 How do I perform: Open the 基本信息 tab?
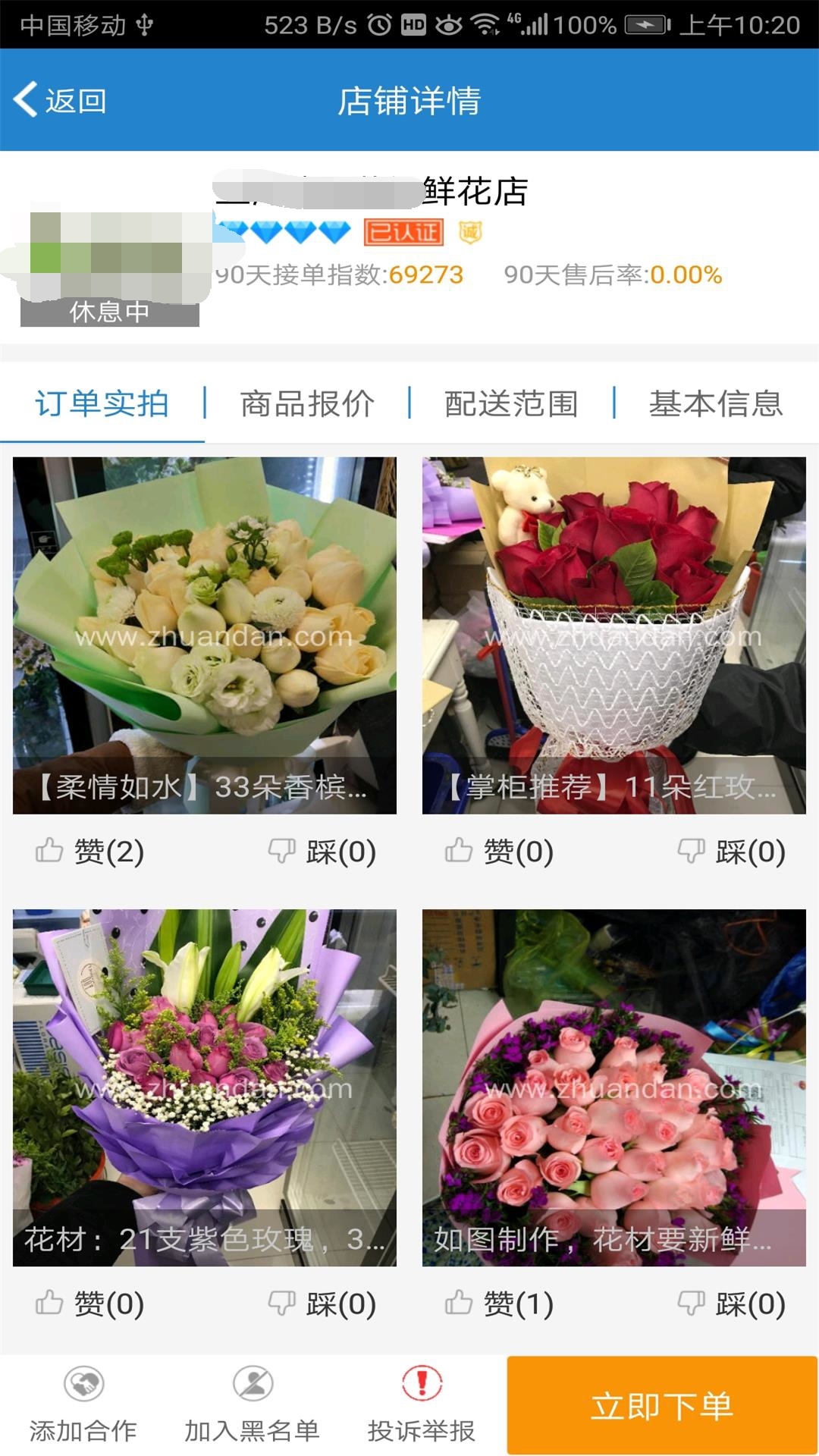(x=716, y=403)
